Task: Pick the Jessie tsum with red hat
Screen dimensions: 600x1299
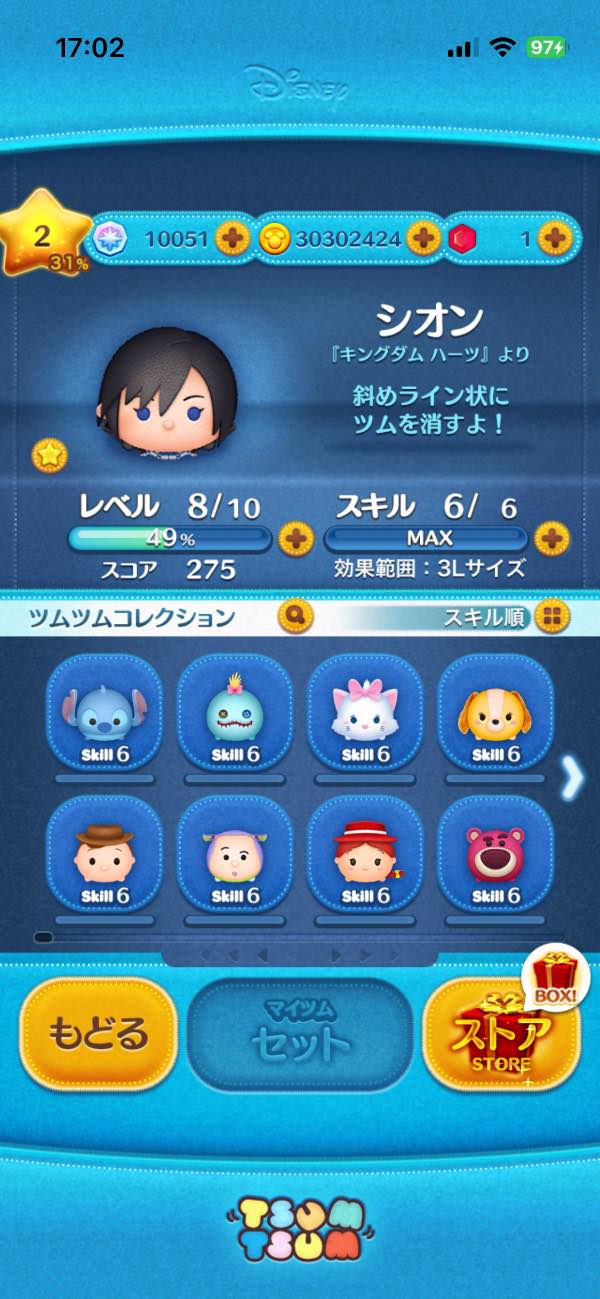Action: [x=365, y=855]
